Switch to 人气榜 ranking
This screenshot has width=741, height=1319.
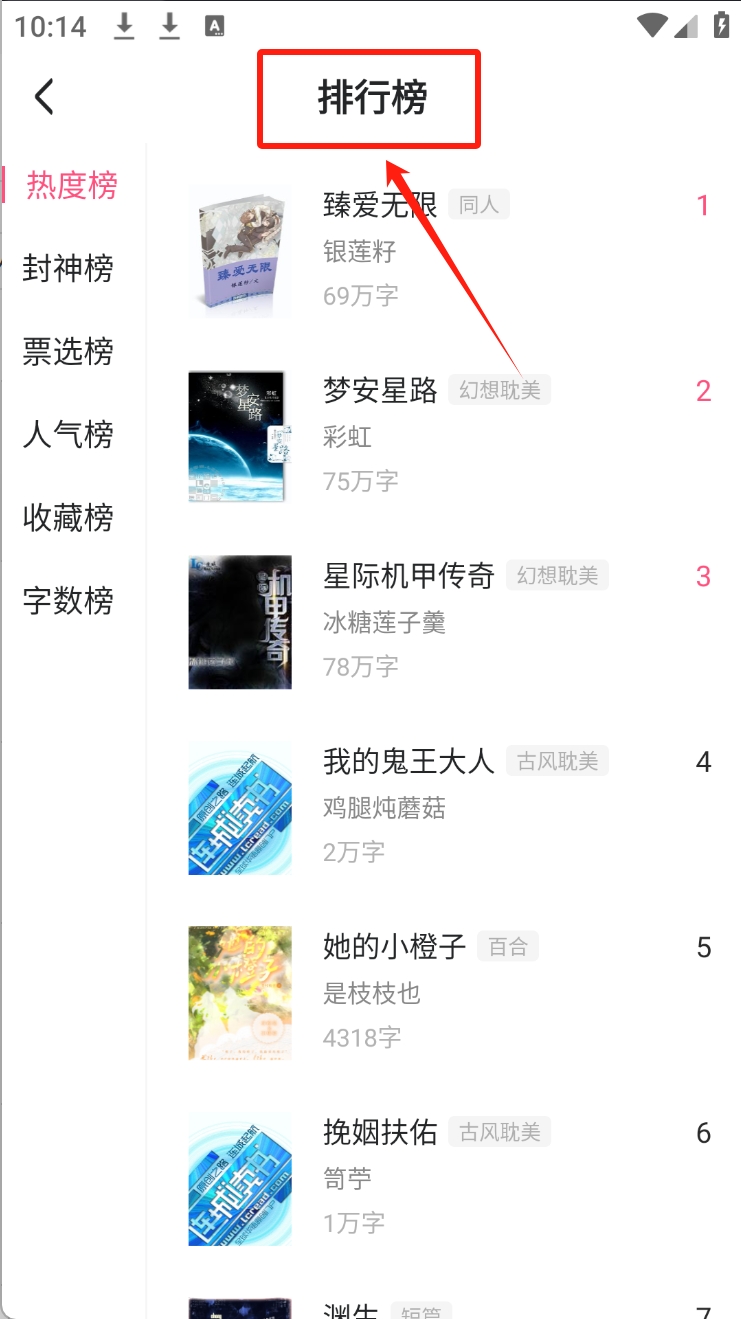68,434
